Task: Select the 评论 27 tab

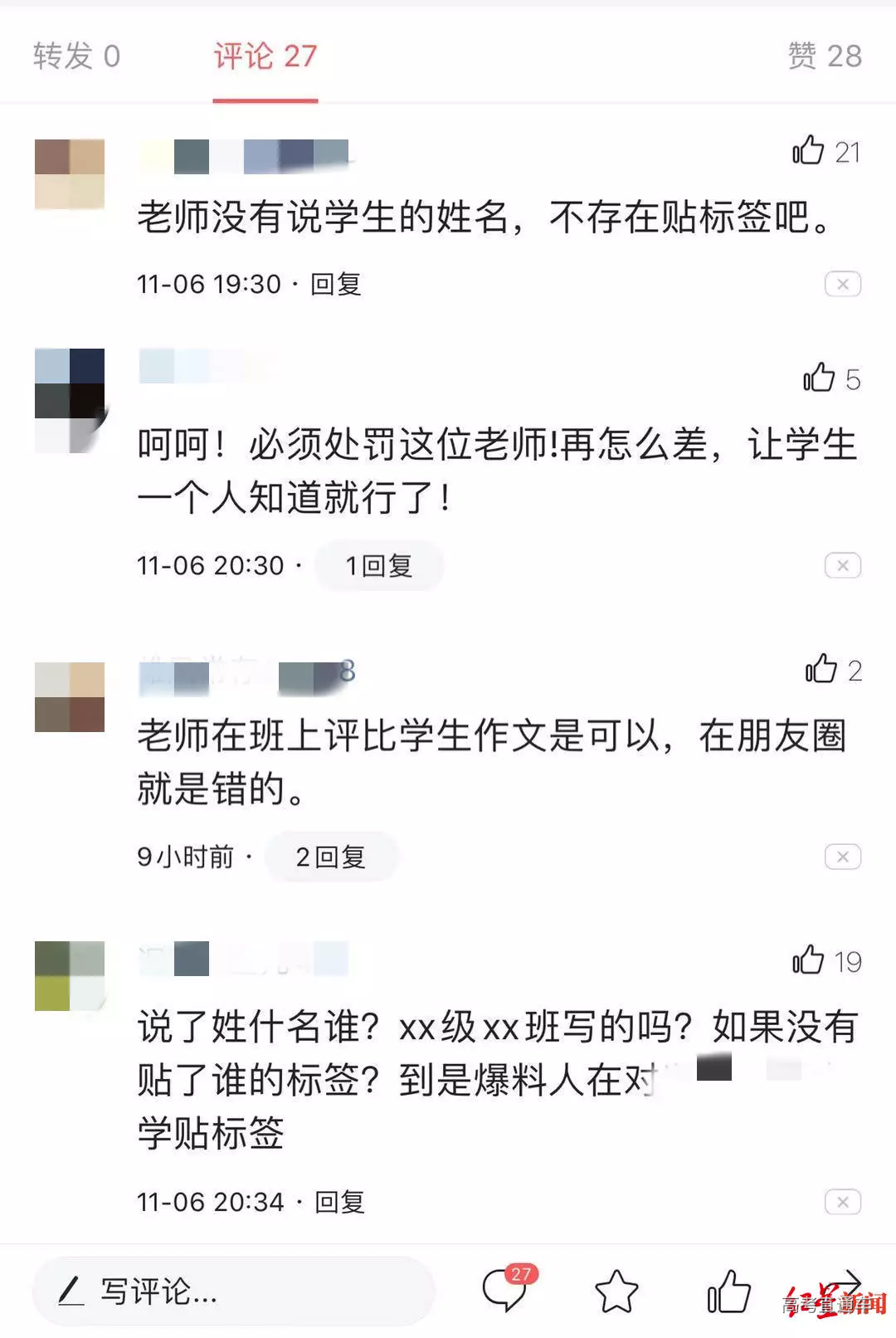Action: (265, 56)
